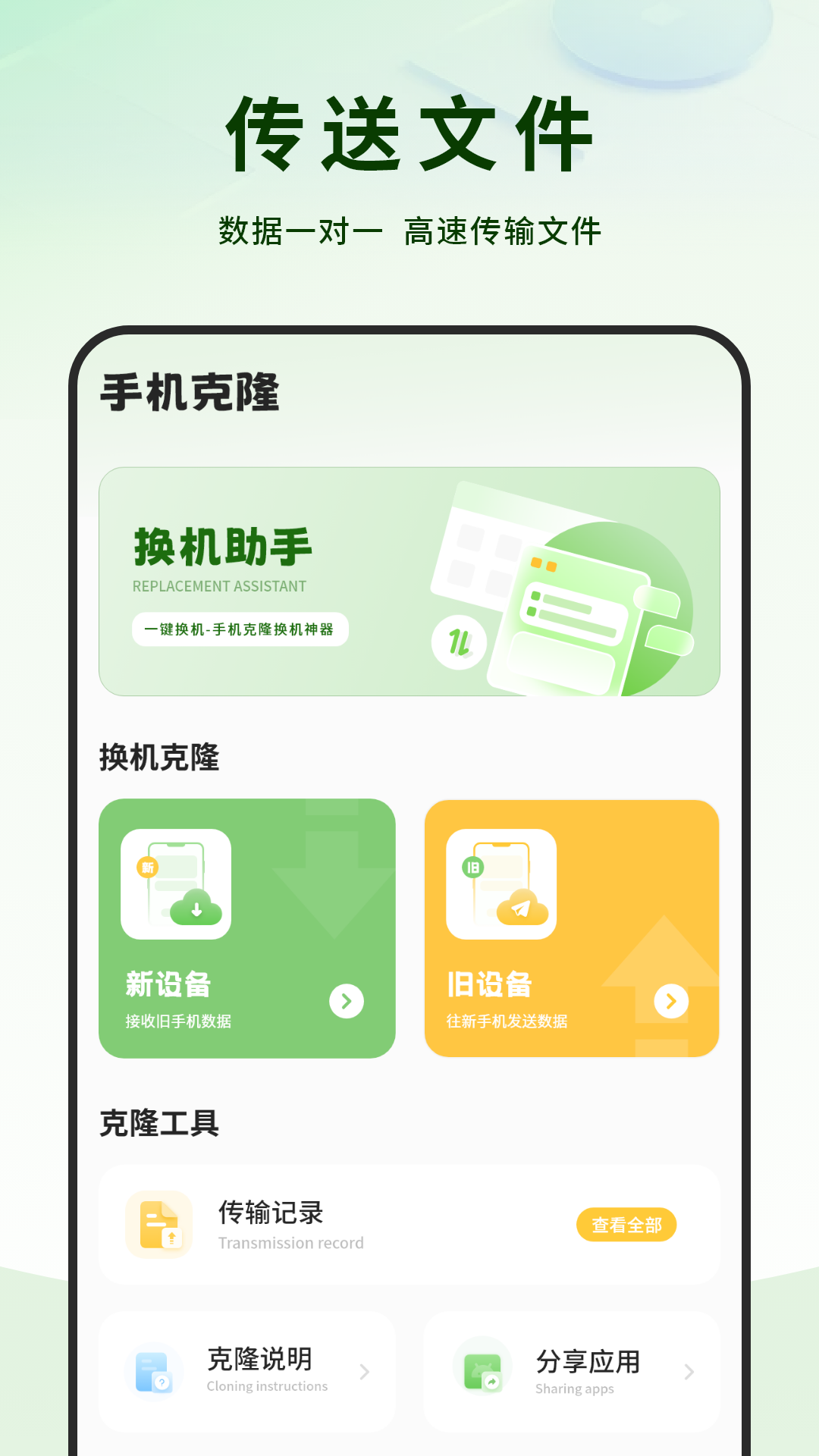Click the green cloud download icon on 新设备
The height and width of the screenshot is (1456, 819).
(196, 909)
